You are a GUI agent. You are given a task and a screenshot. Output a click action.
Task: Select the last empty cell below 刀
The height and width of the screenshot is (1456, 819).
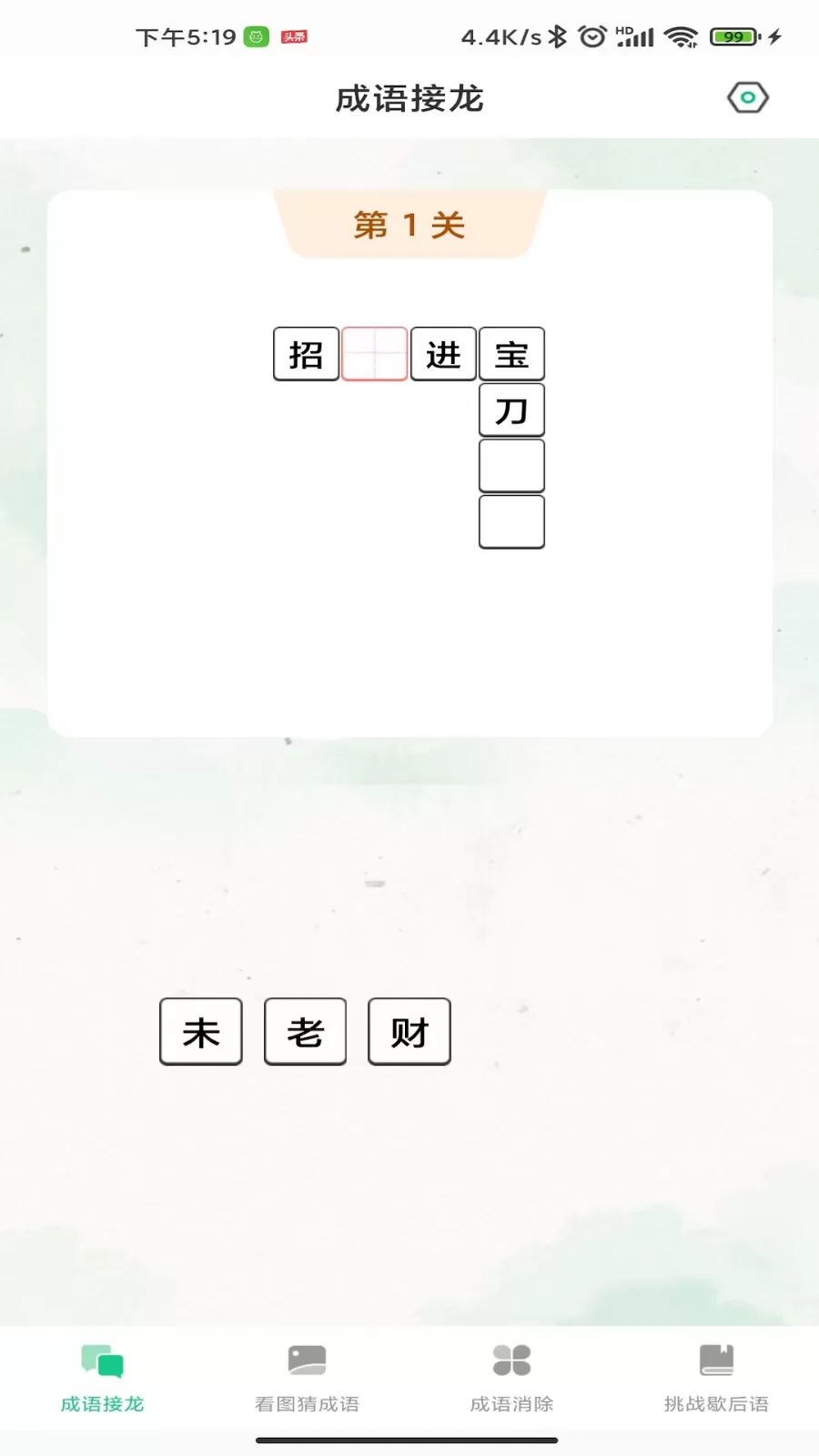511,521
